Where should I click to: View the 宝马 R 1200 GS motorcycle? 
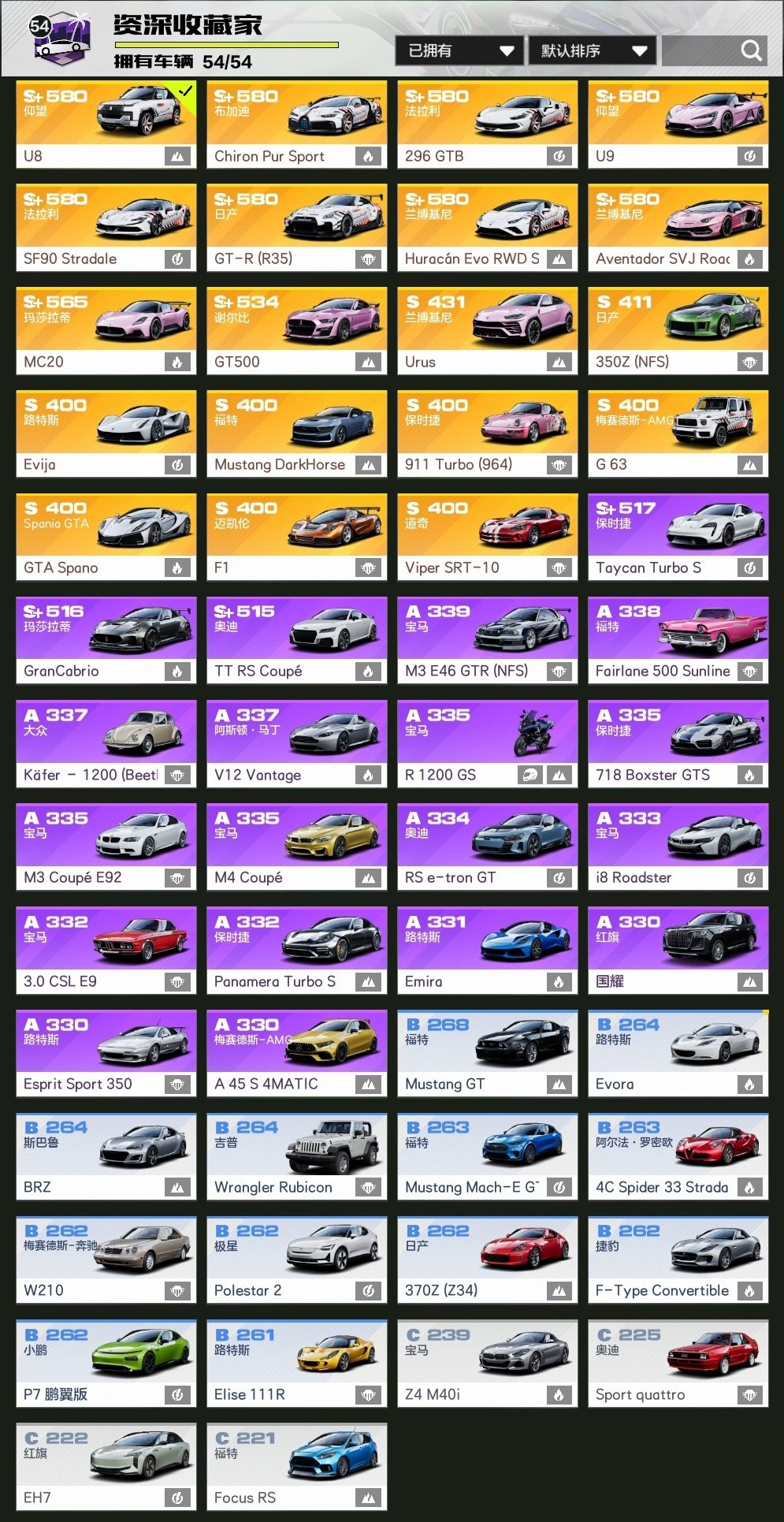tap(488, 744)
